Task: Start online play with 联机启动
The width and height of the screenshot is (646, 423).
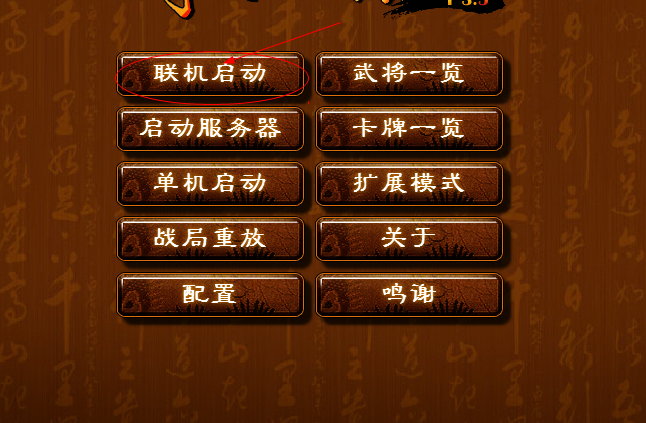Action: (210, 74)
